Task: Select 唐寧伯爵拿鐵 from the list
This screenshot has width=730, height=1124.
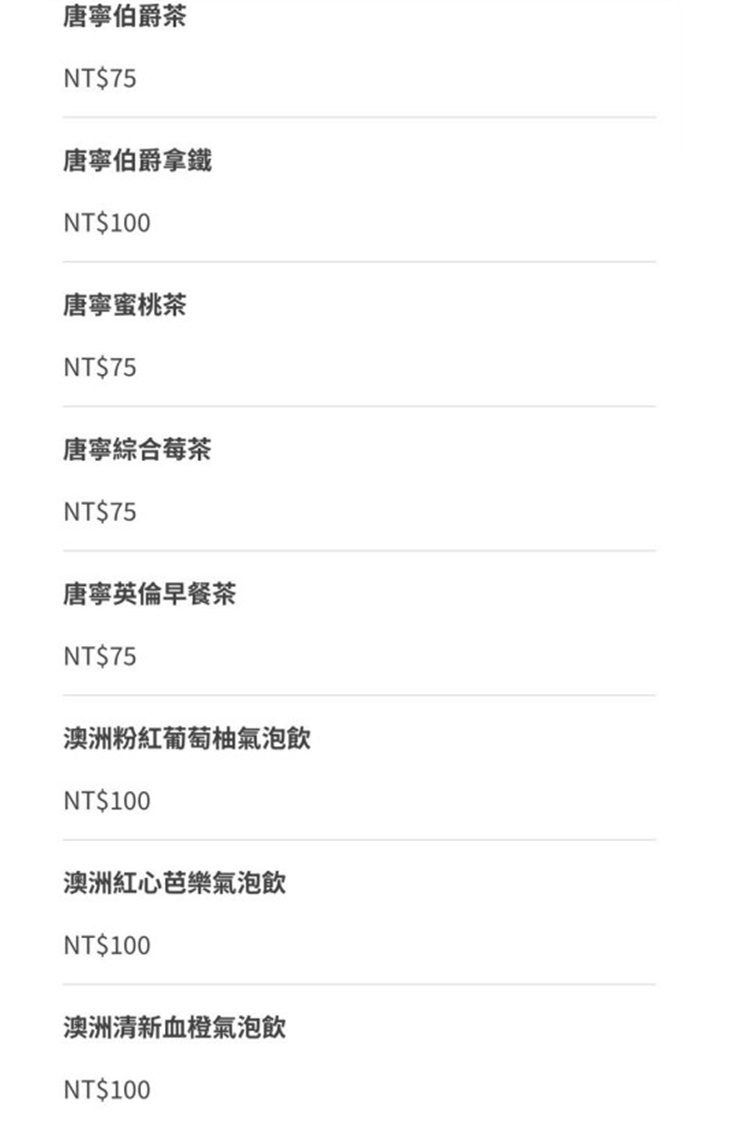Action: [137, 161]
